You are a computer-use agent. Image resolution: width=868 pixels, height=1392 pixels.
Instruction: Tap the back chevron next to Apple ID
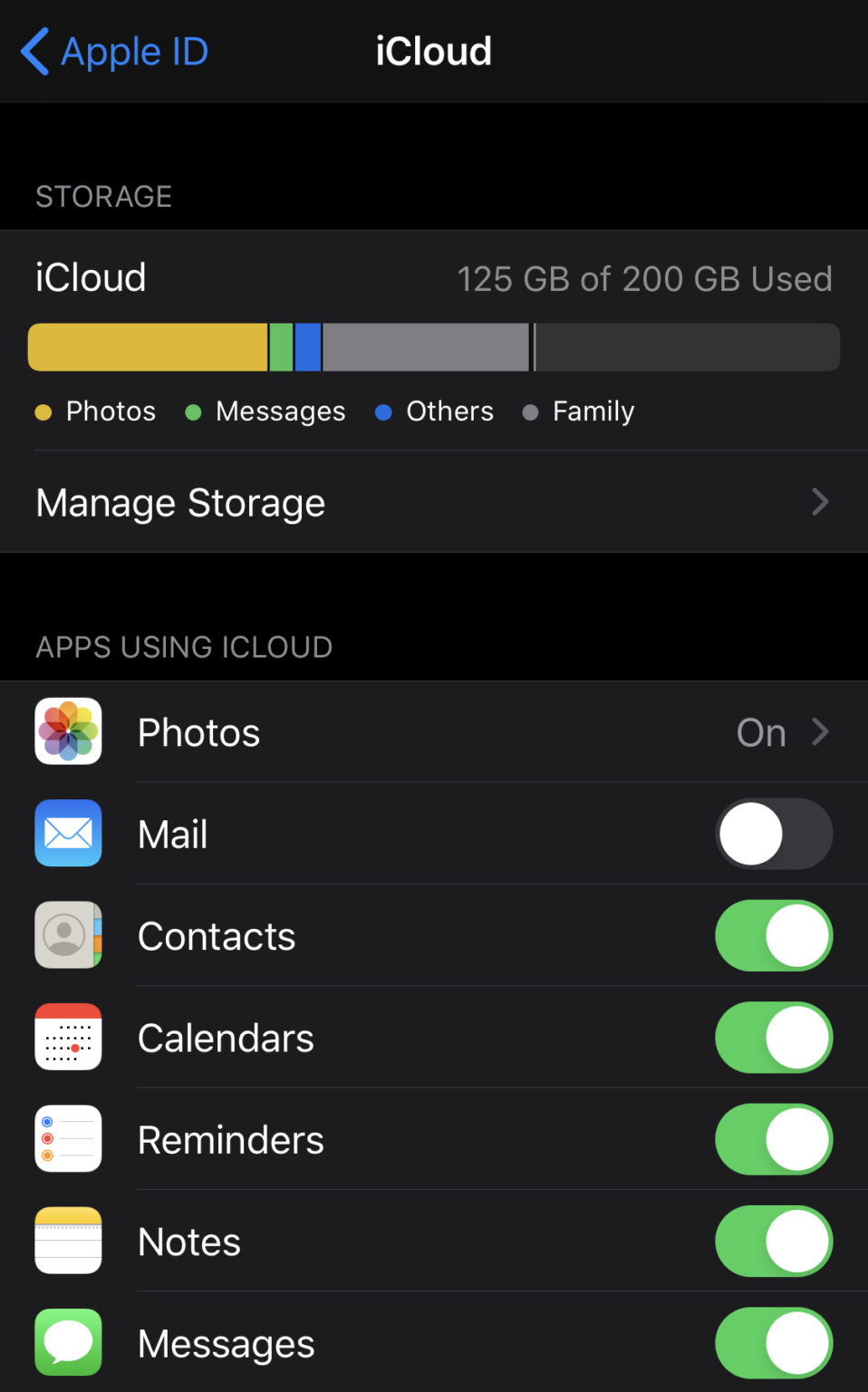tap(34, 52)
